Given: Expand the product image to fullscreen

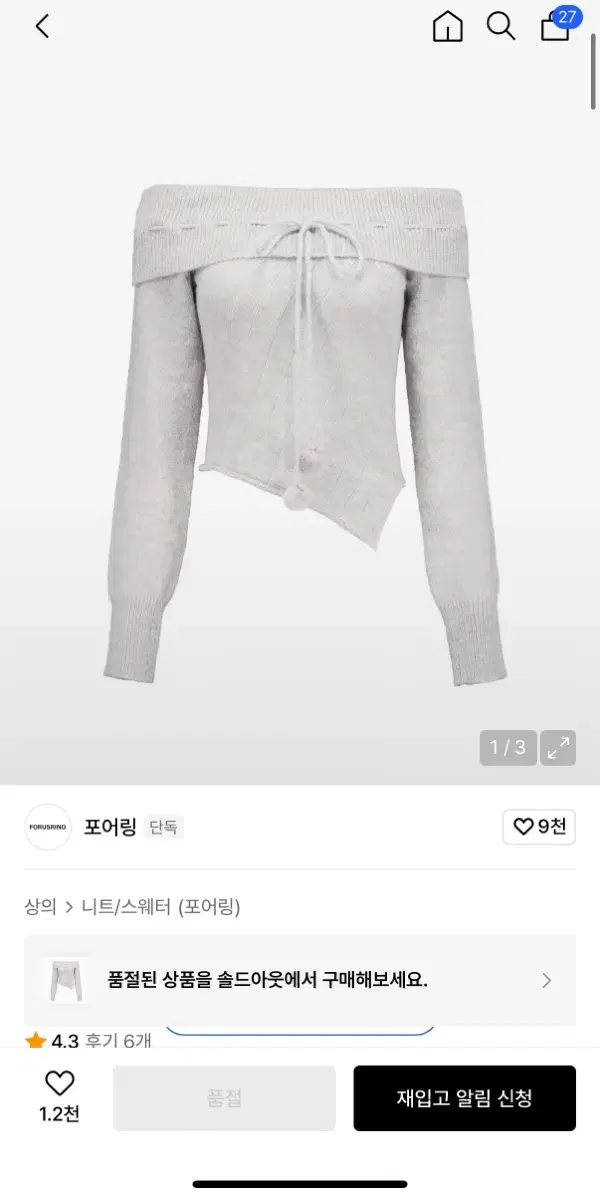Looking at the screenshot, I should (x=558, y=747).
